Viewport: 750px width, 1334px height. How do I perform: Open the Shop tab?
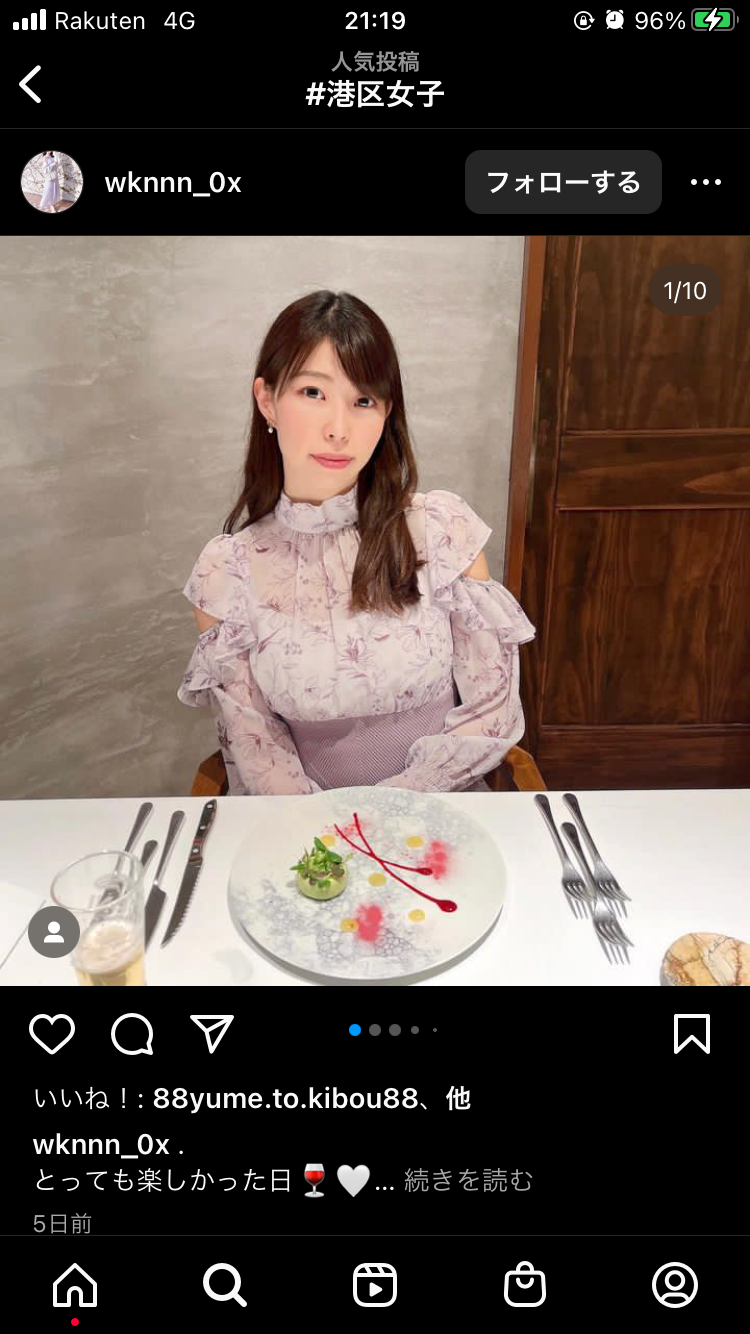(x=525, y=1285)
